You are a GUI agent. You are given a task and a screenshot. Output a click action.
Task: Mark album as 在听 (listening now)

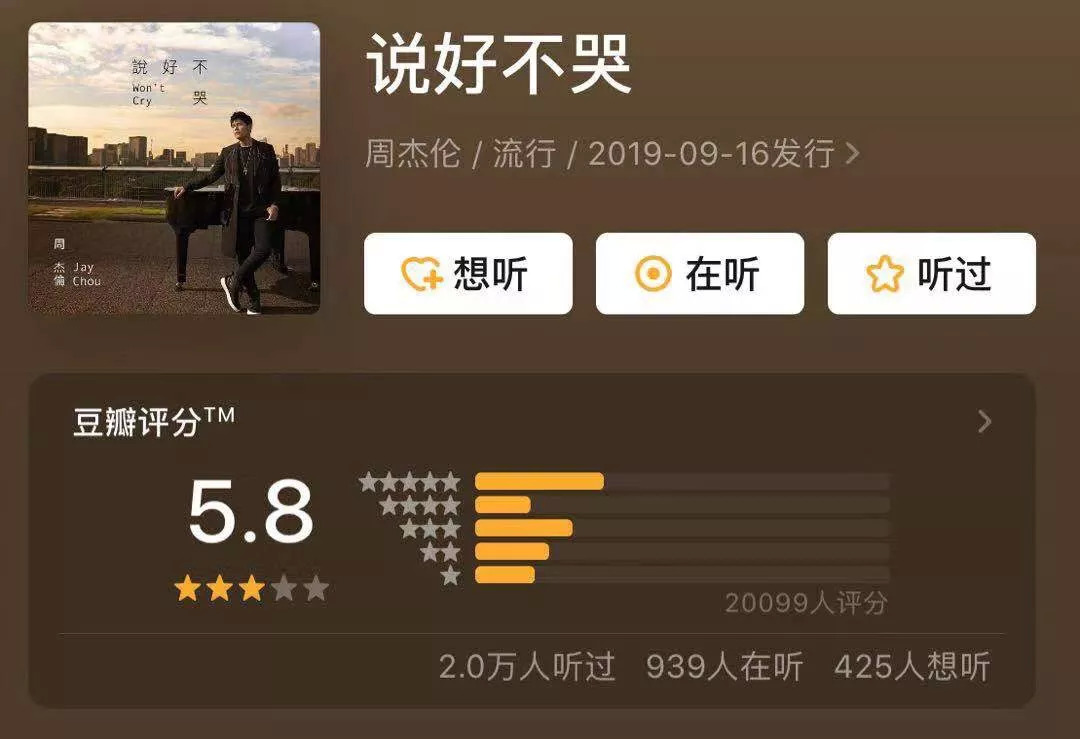pos(699,274)
